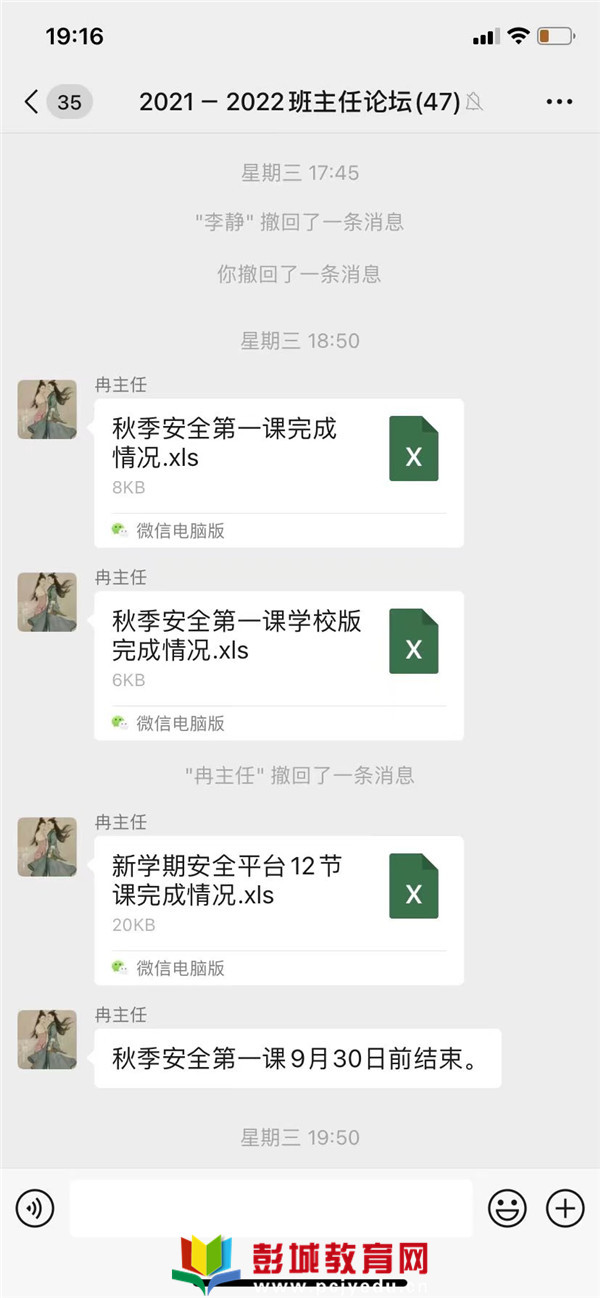600x1298 pixels.
Task: Open the plus attachment menu
Action: [x=565, y=1209]
